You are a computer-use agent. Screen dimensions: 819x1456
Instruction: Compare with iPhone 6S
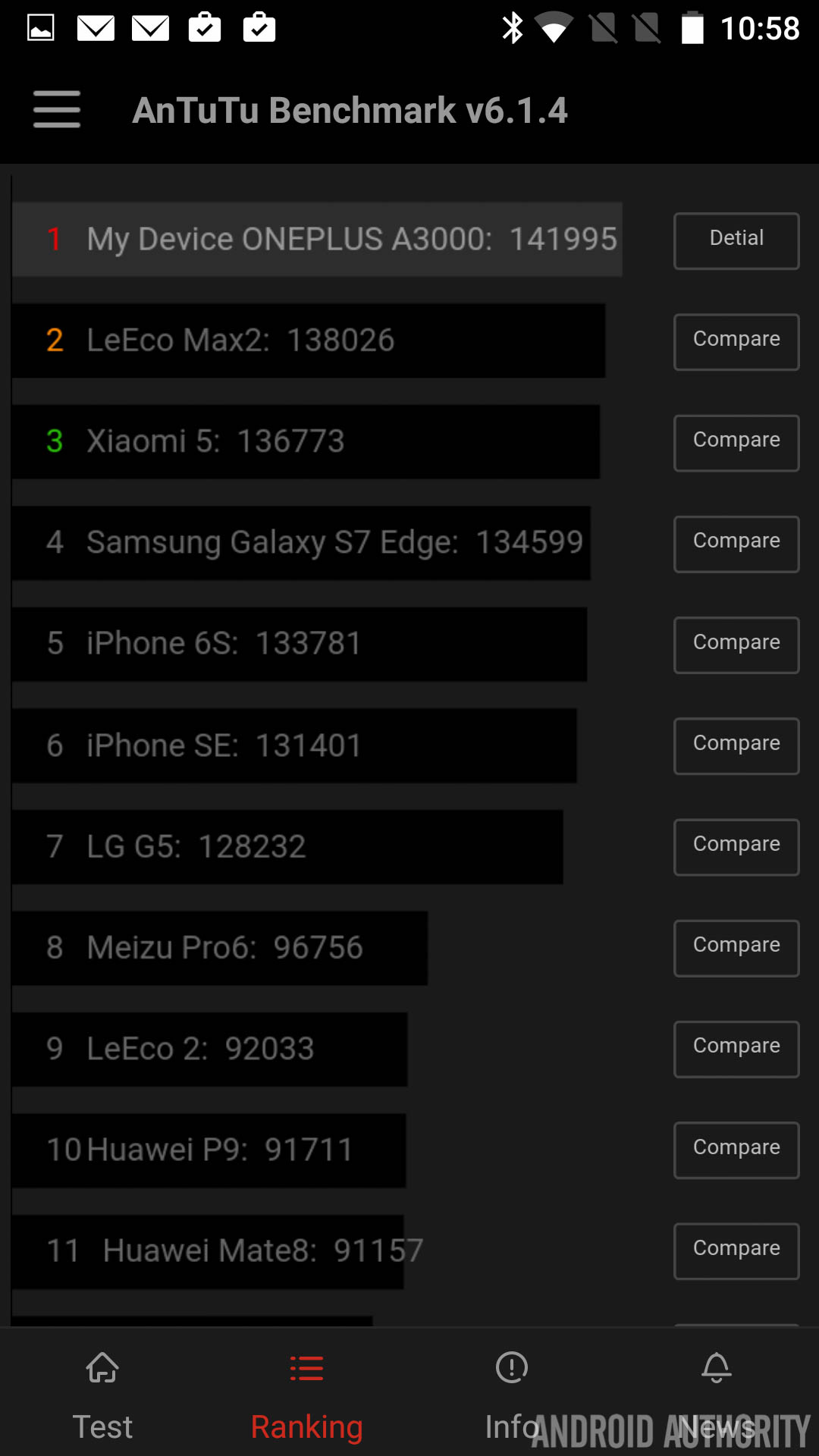click(736, 645)
